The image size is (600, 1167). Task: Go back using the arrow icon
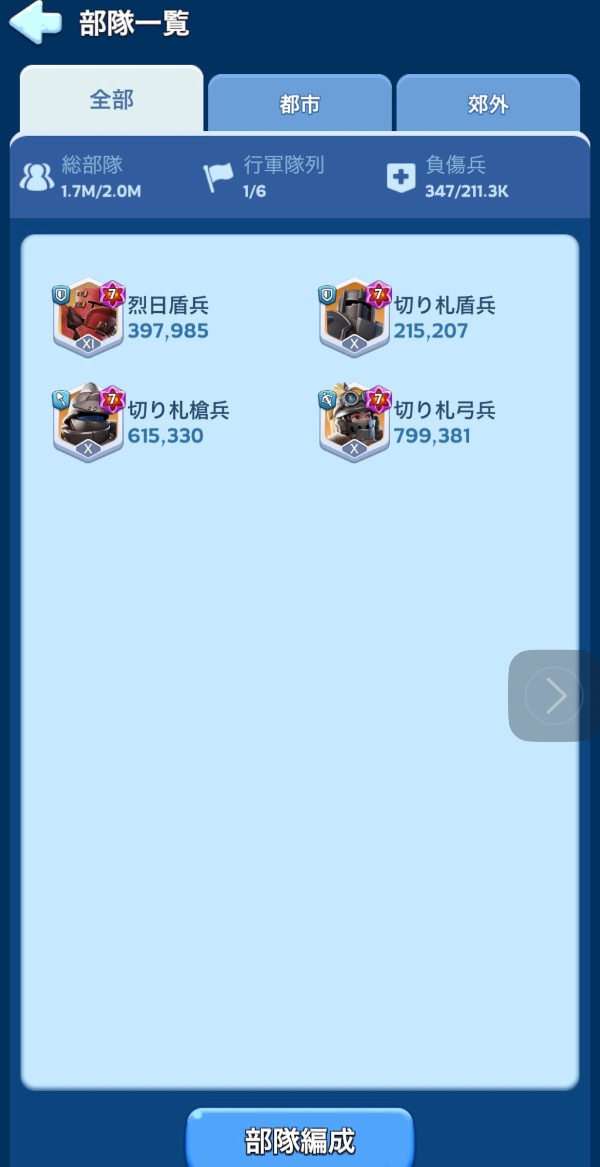[x=35, y=22]
